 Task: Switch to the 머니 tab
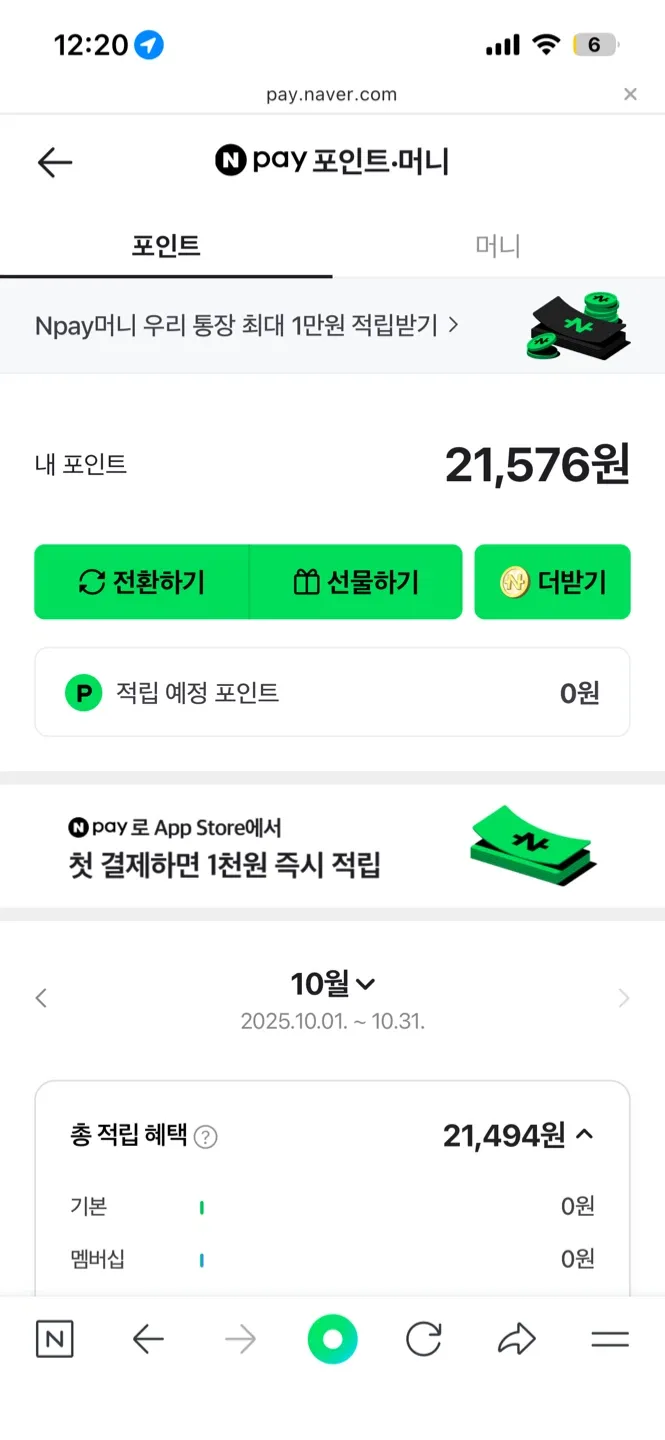pyautogui.click(x=498, y=246)
